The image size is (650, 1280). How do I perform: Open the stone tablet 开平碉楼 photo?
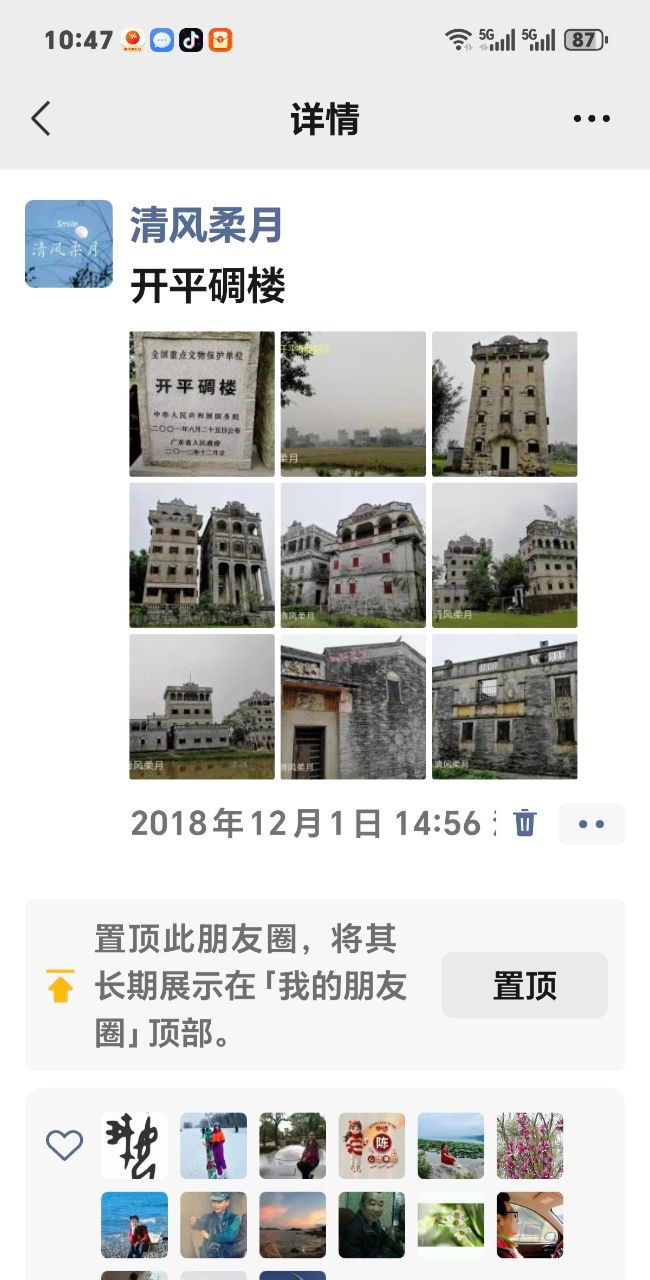(202, 403)
